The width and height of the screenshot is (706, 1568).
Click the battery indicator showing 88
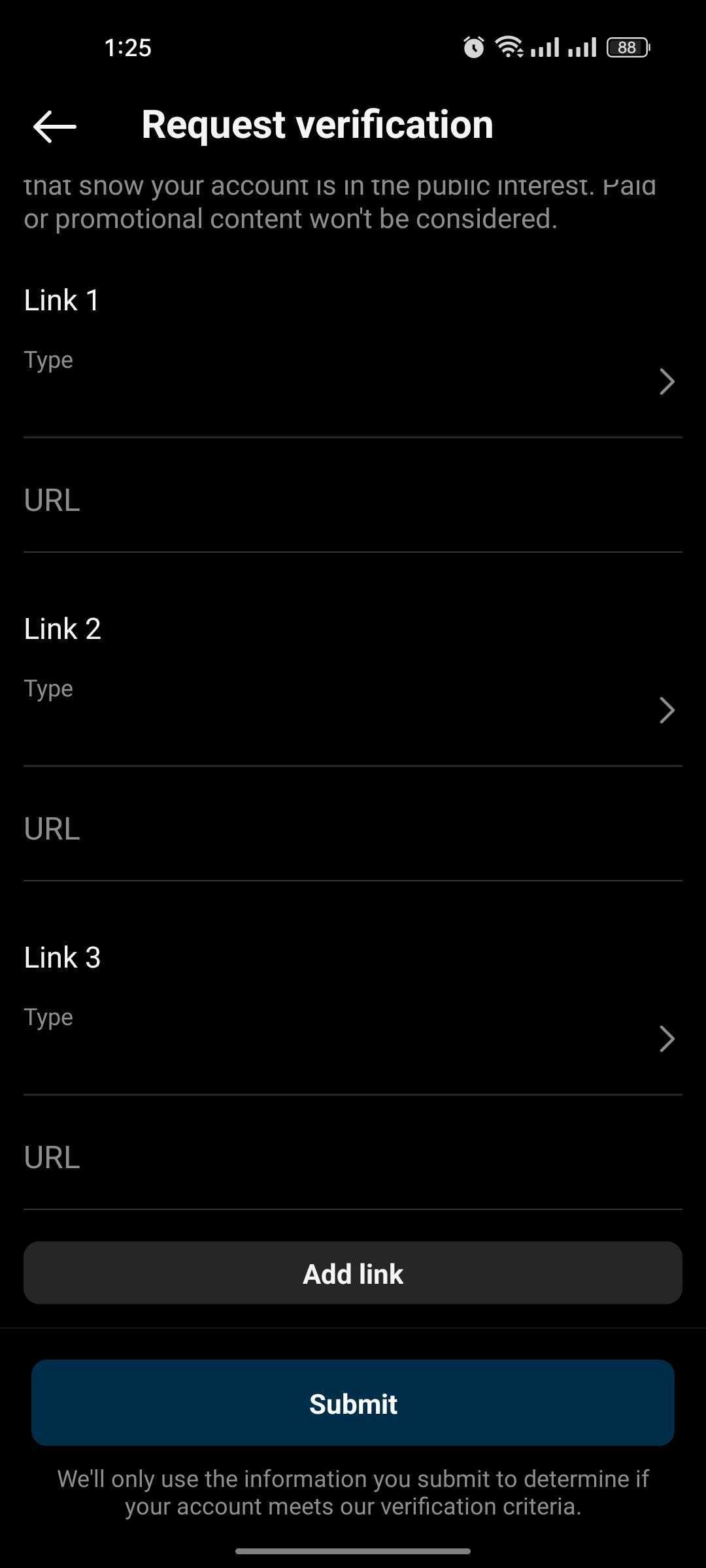(626, 46)
